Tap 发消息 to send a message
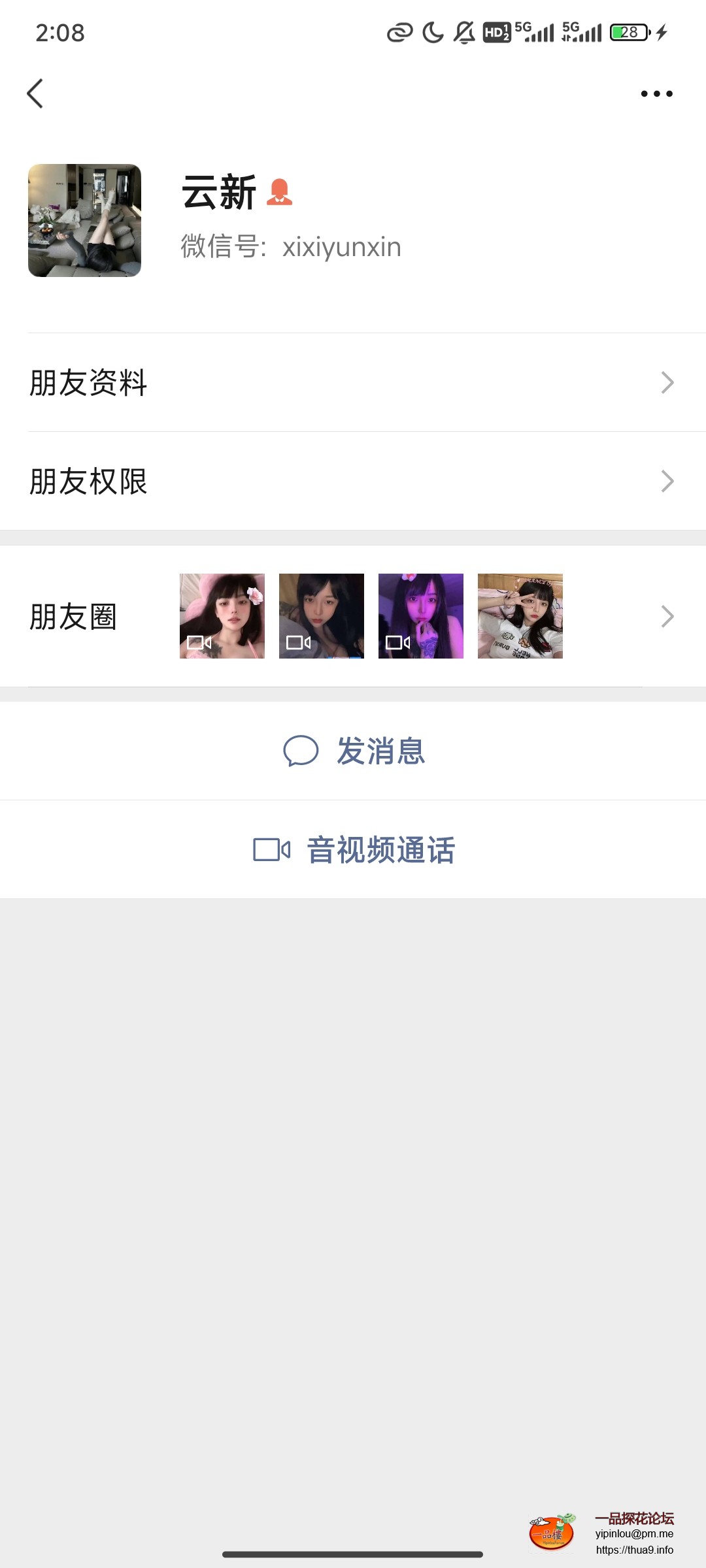Image resolution: width=706 pixels, height=1568 pixels. click(x=353, y=751)
